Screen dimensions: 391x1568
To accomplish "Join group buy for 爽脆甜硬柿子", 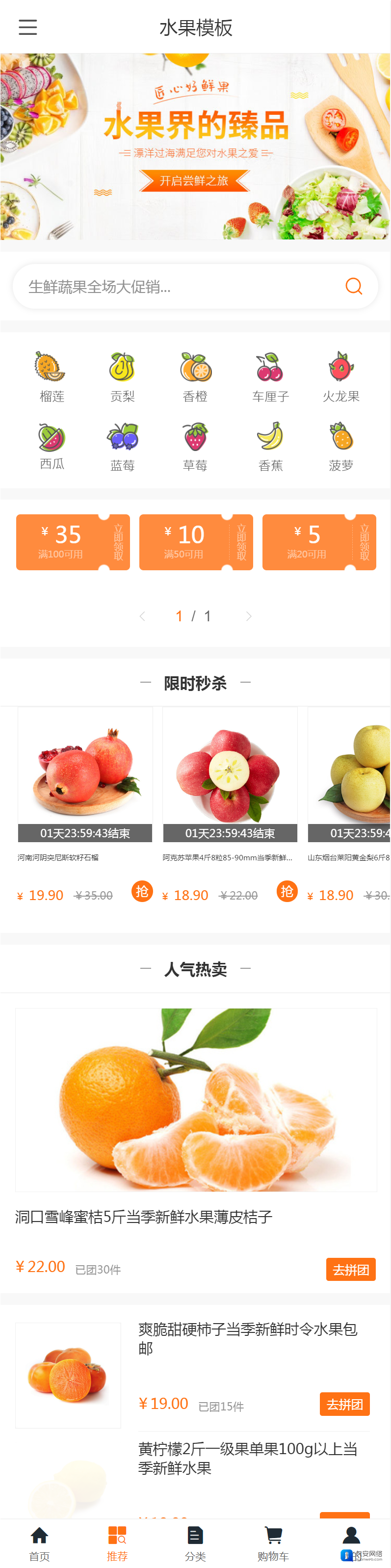I will pyautogui.click(x=344, y=1404).
